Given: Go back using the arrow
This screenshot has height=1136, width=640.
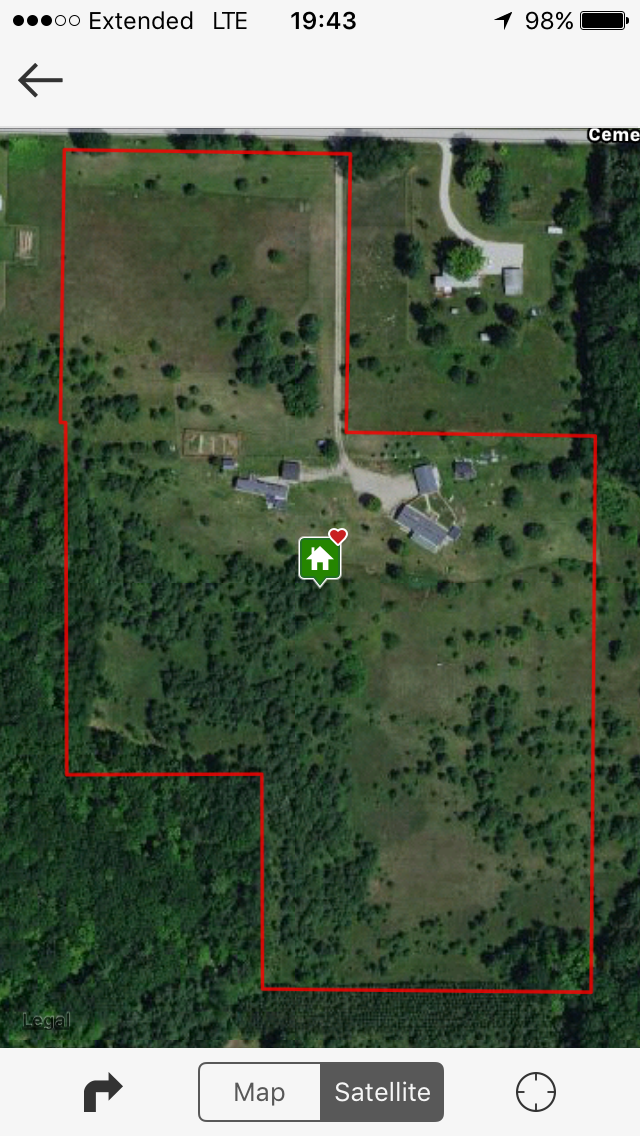Looking at the screenshot, I should click(41, 80).
